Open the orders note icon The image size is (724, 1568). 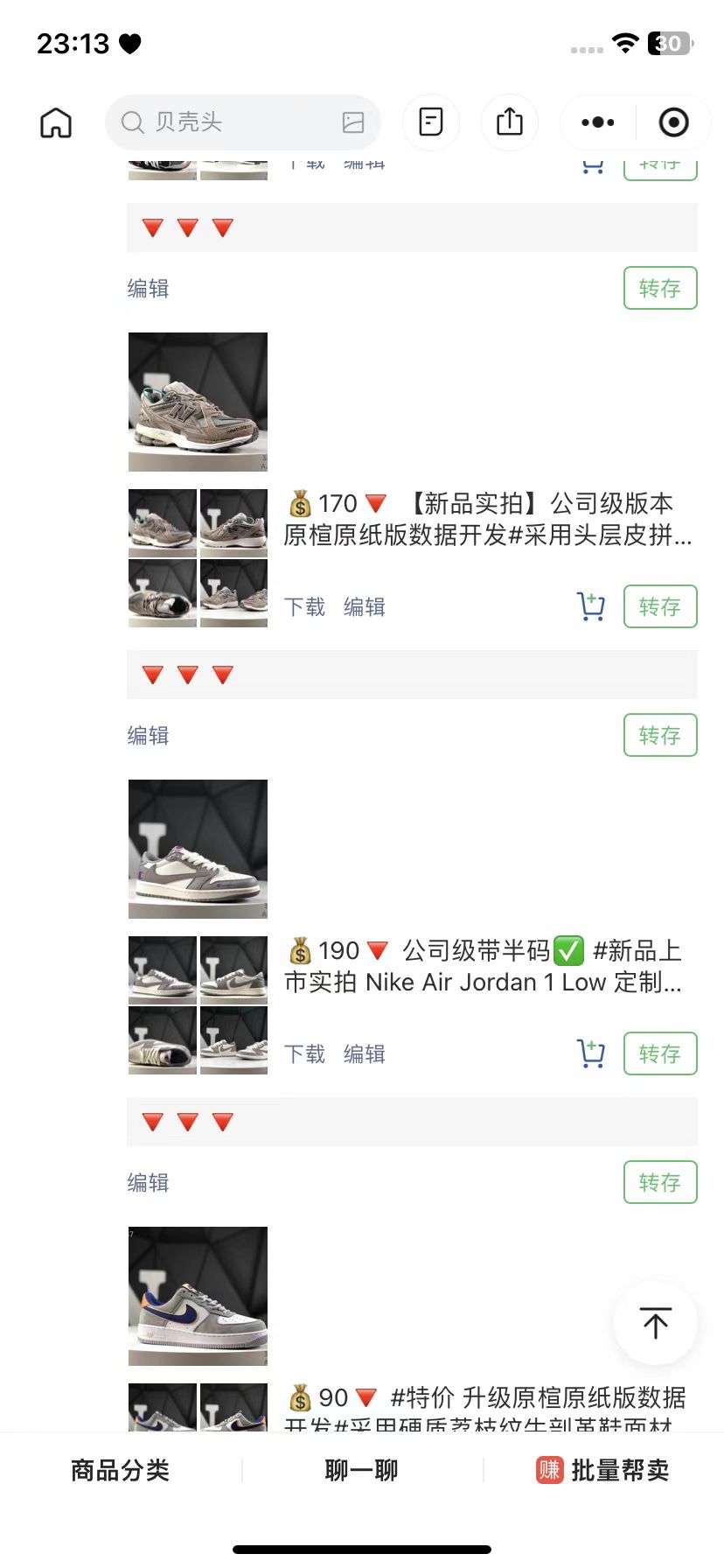click(431, 122)
